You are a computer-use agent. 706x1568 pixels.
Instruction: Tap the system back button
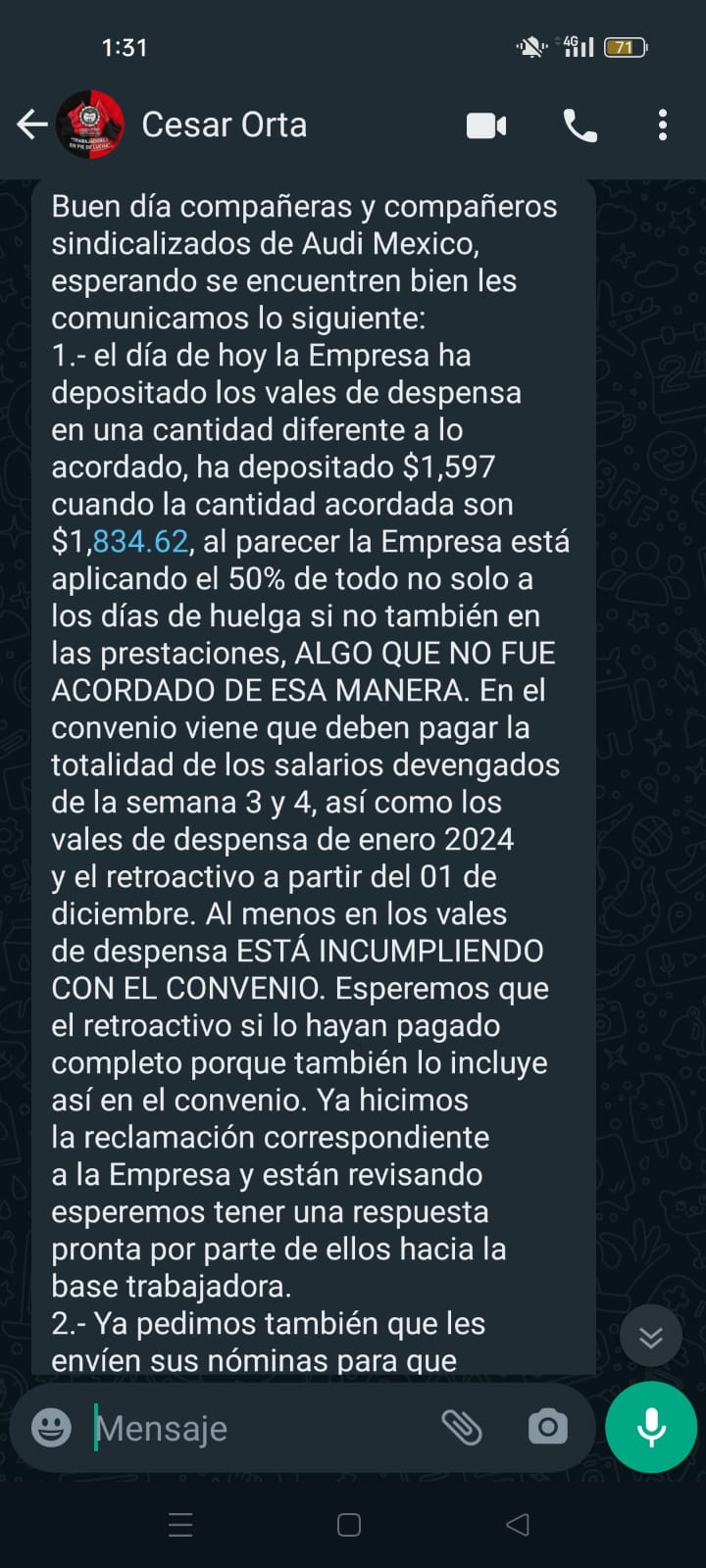point(518,1525)
